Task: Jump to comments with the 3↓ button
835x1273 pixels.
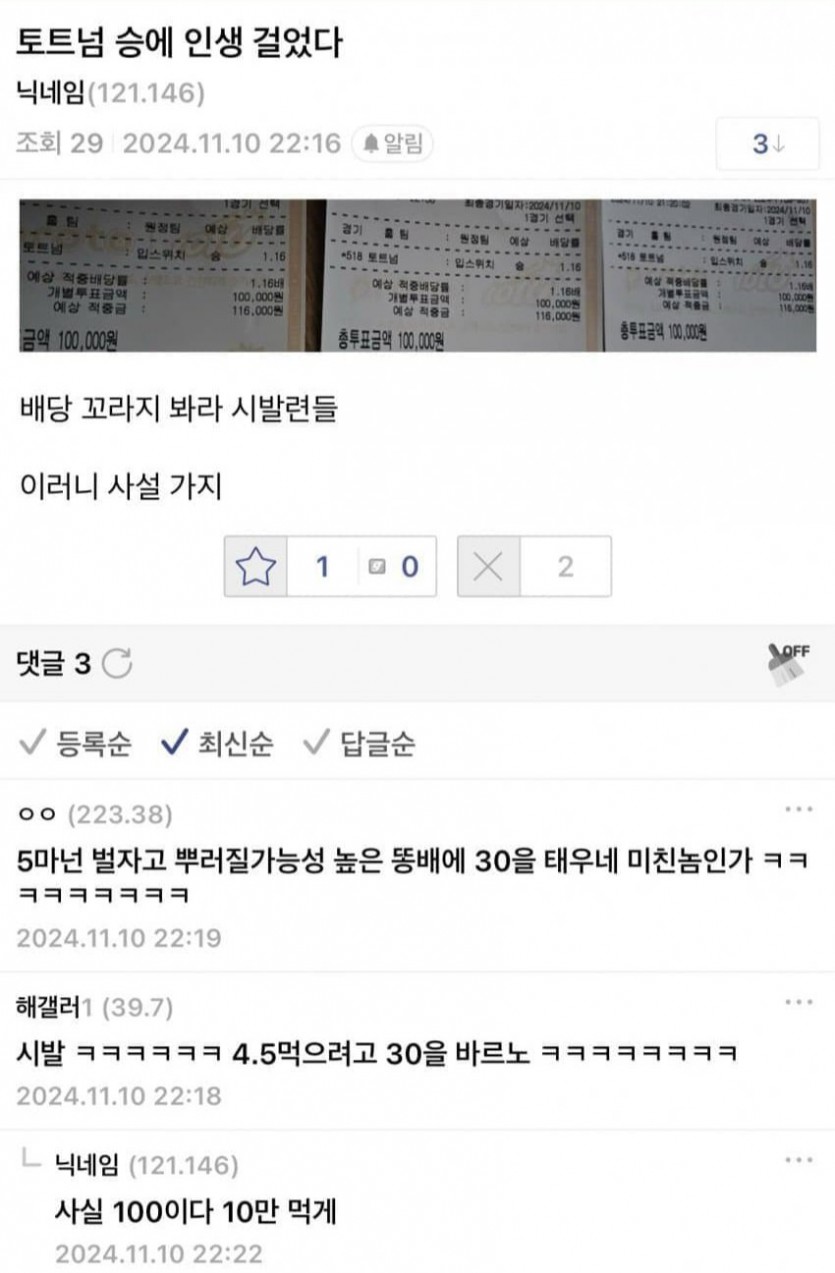Action: click(767, 144)
